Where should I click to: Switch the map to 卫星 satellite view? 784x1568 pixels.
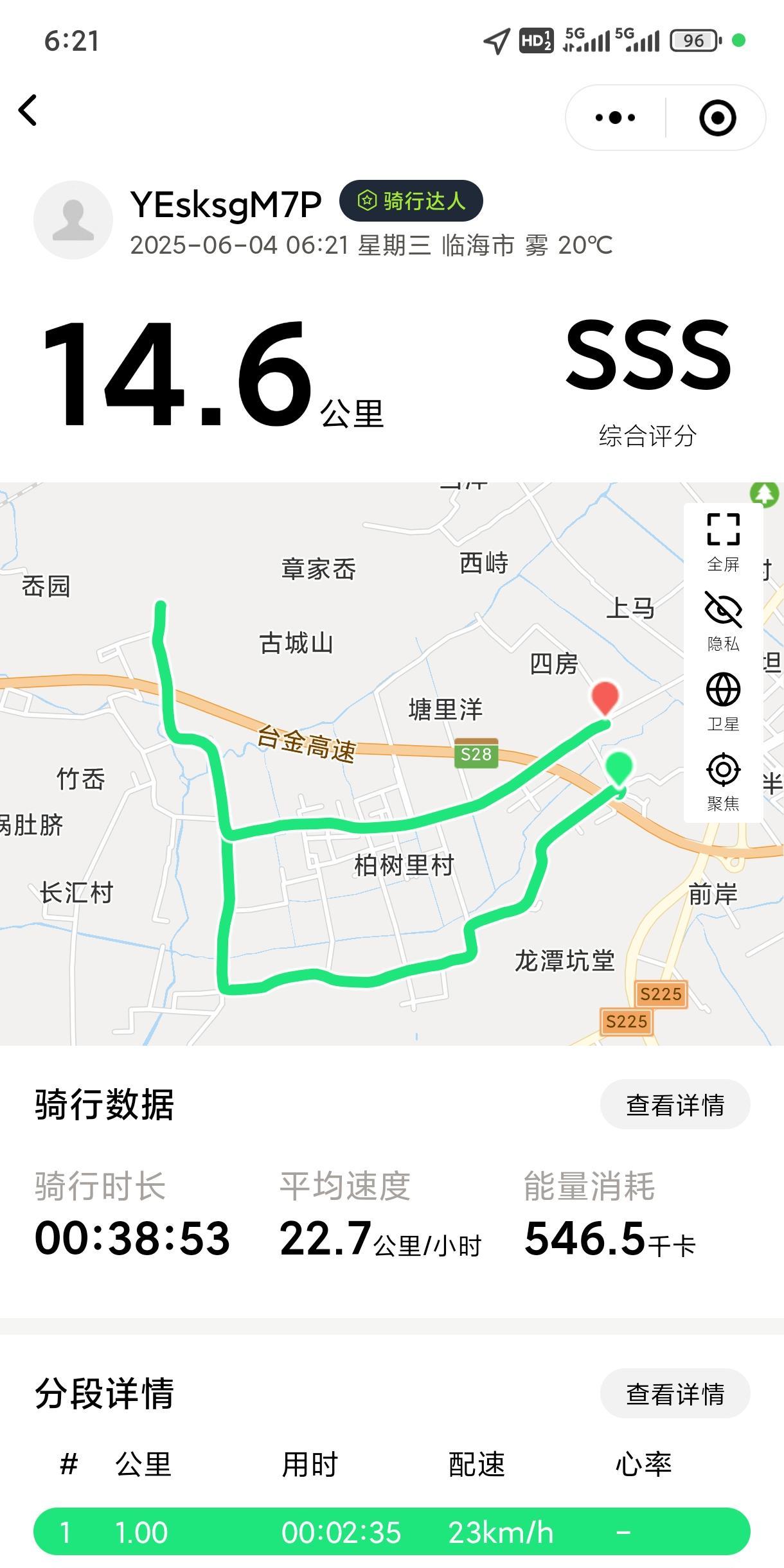723,702
